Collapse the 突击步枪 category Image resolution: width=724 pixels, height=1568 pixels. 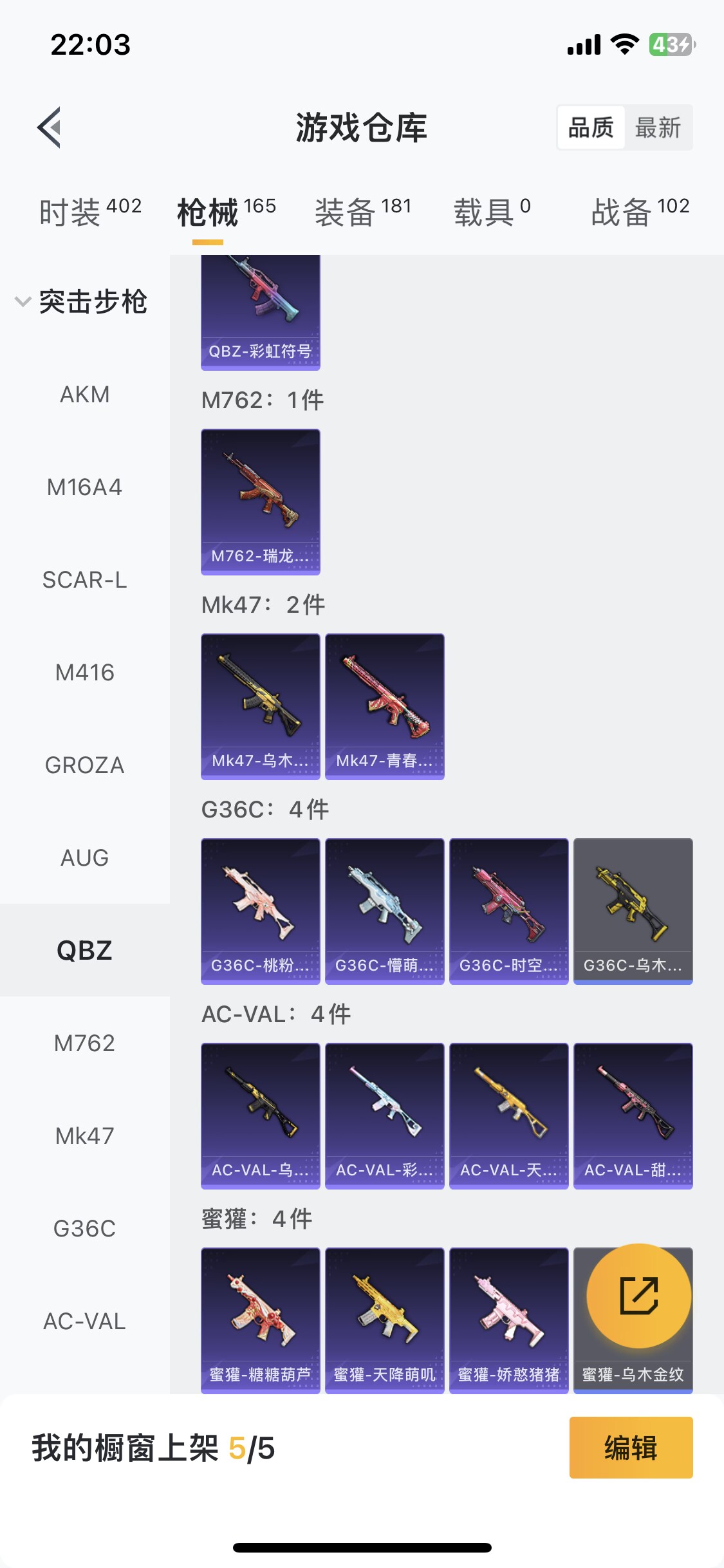(81, 302)
